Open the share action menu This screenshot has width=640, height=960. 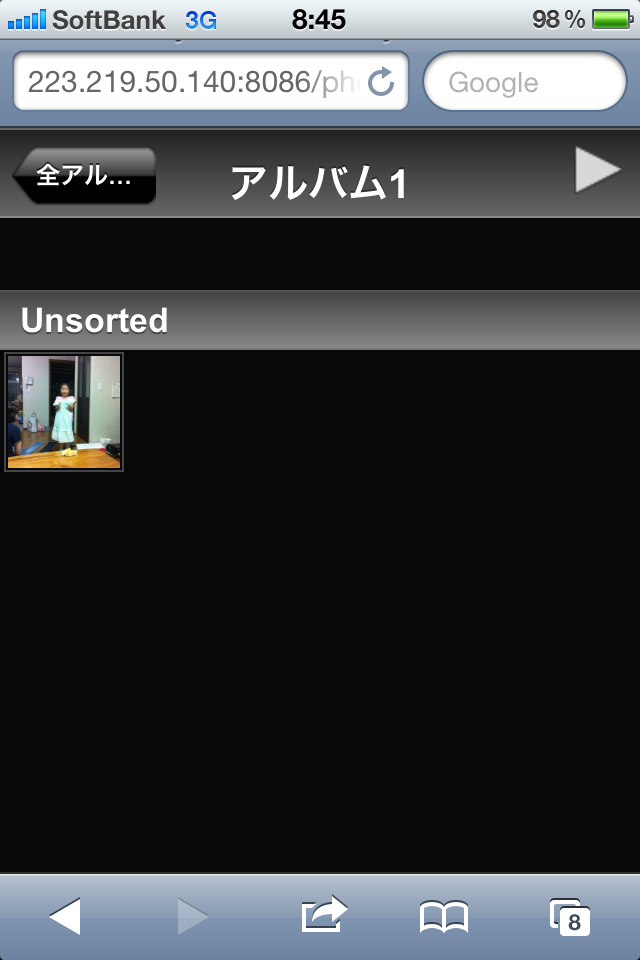[x=323, y=914]
